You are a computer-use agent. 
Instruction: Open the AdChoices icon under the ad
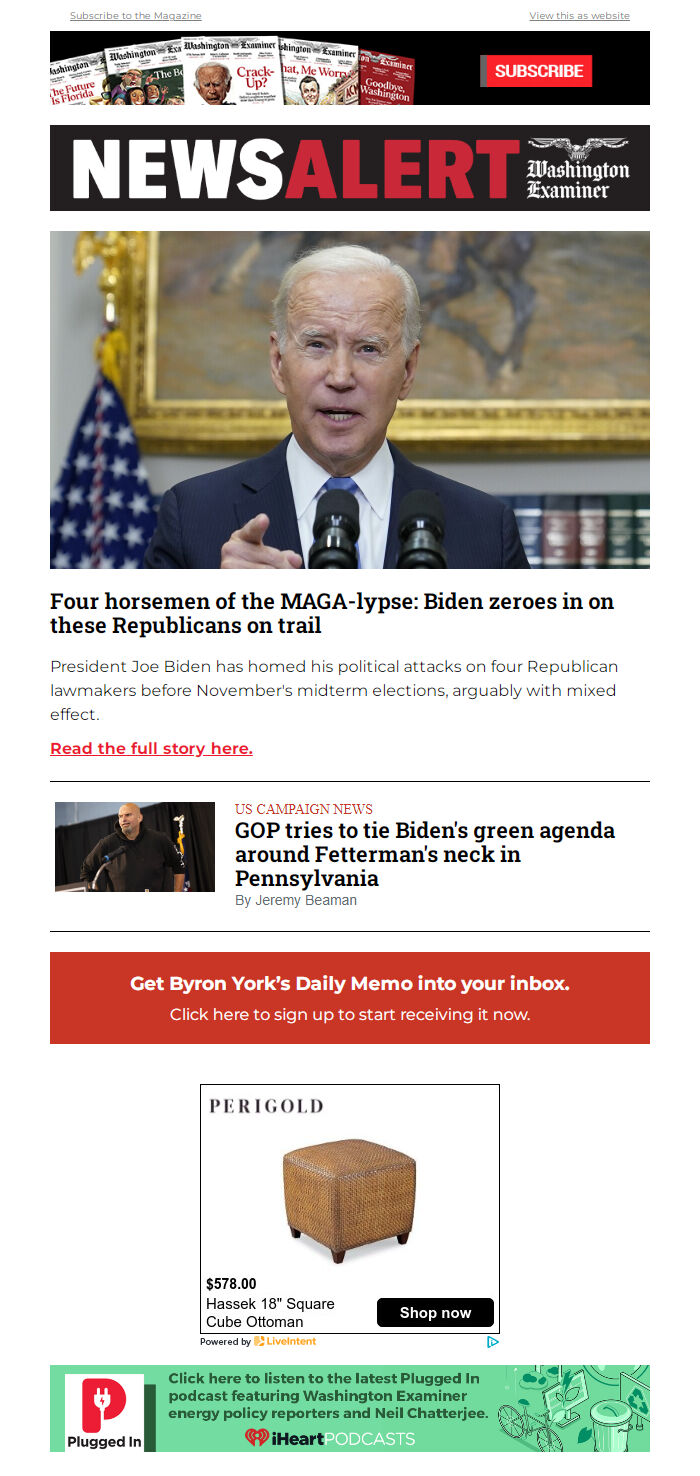492,1342
